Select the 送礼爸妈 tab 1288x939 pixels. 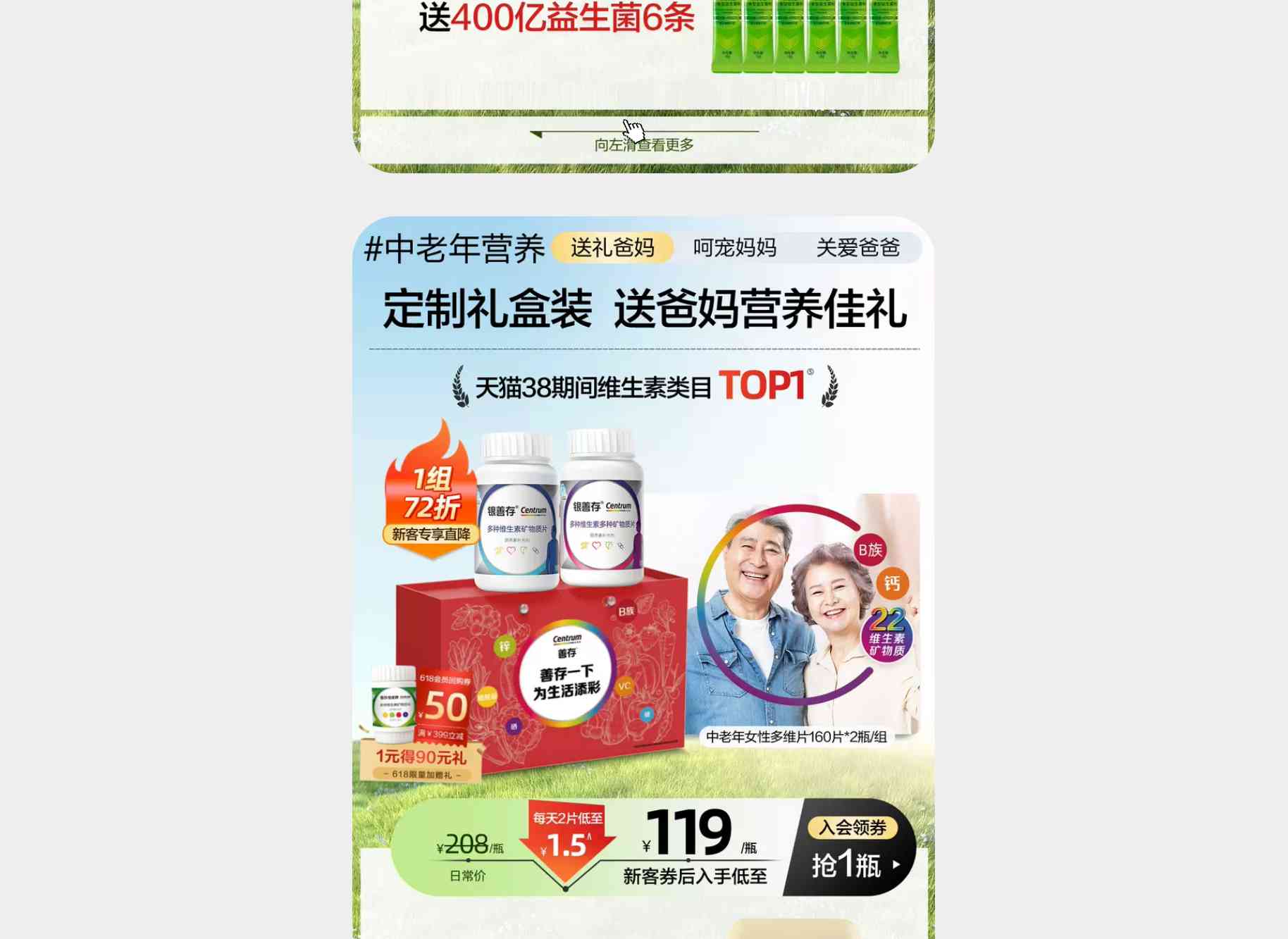612,248
